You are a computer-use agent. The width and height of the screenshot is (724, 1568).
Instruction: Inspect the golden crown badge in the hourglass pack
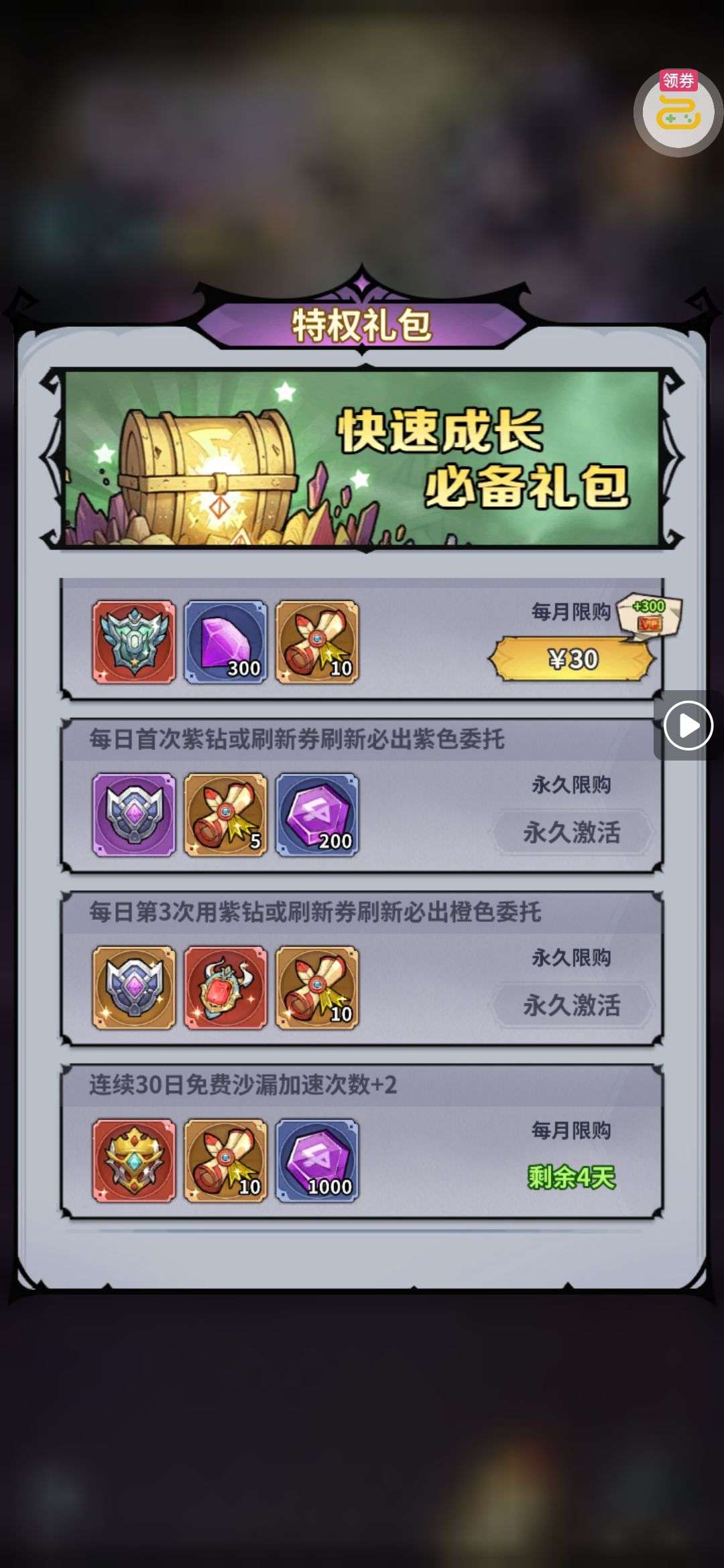134,1160
